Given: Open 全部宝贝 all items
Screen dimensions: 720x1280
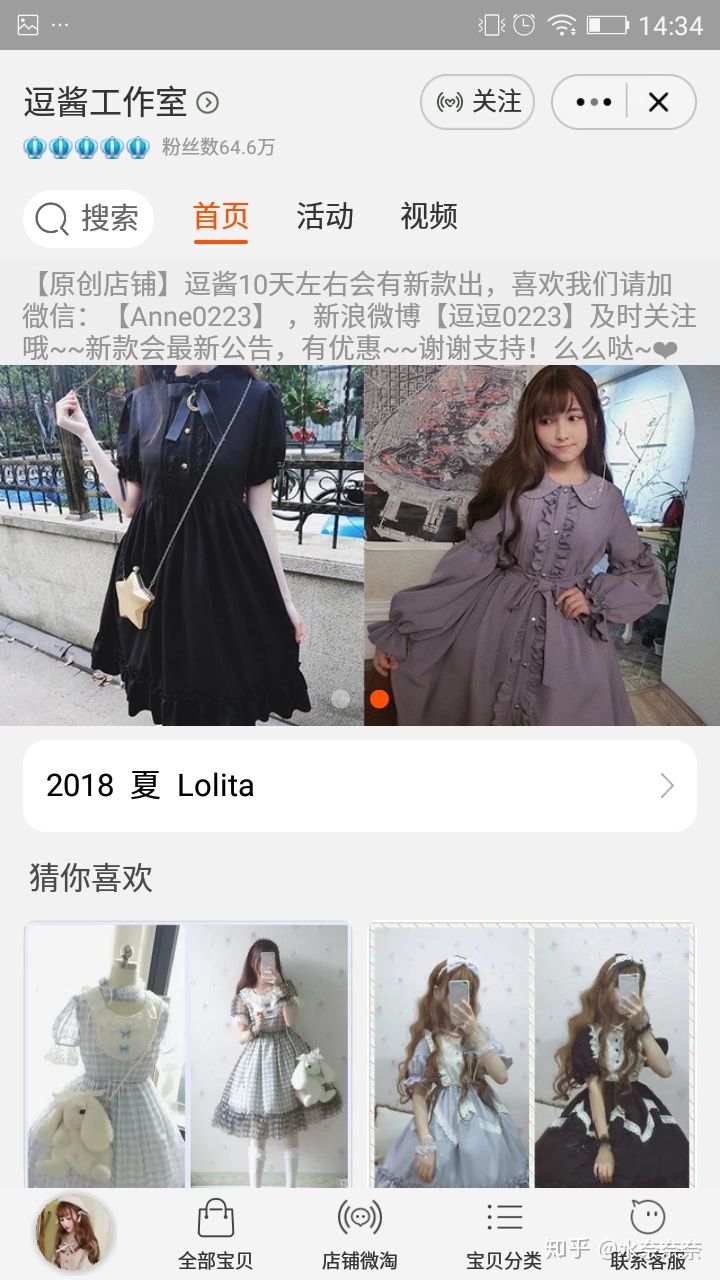Looking at the screenshot, I should 215,1234.
